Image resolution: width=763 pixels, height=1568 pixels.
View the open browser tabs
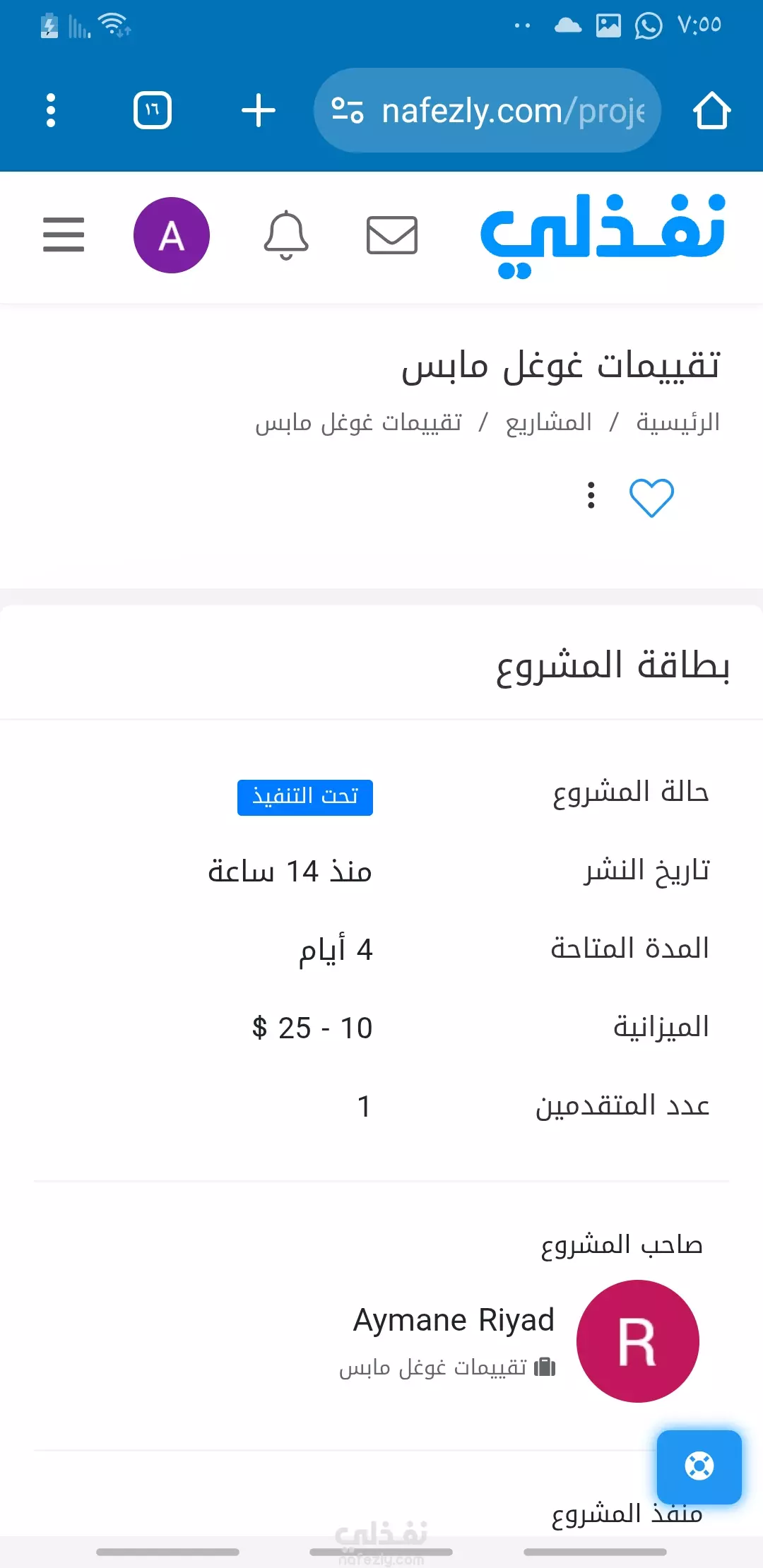point(153,110)
